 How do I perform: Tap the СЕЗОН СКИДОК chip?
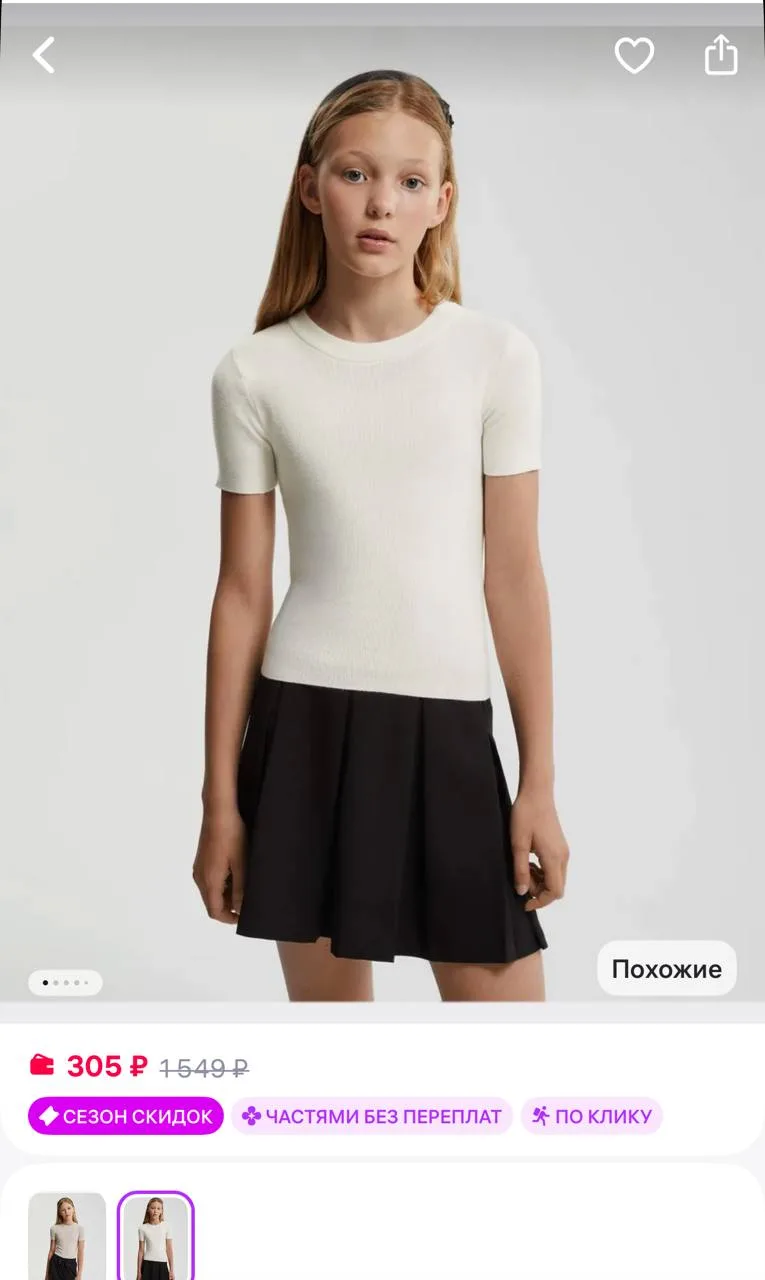tap(126, 1116)
